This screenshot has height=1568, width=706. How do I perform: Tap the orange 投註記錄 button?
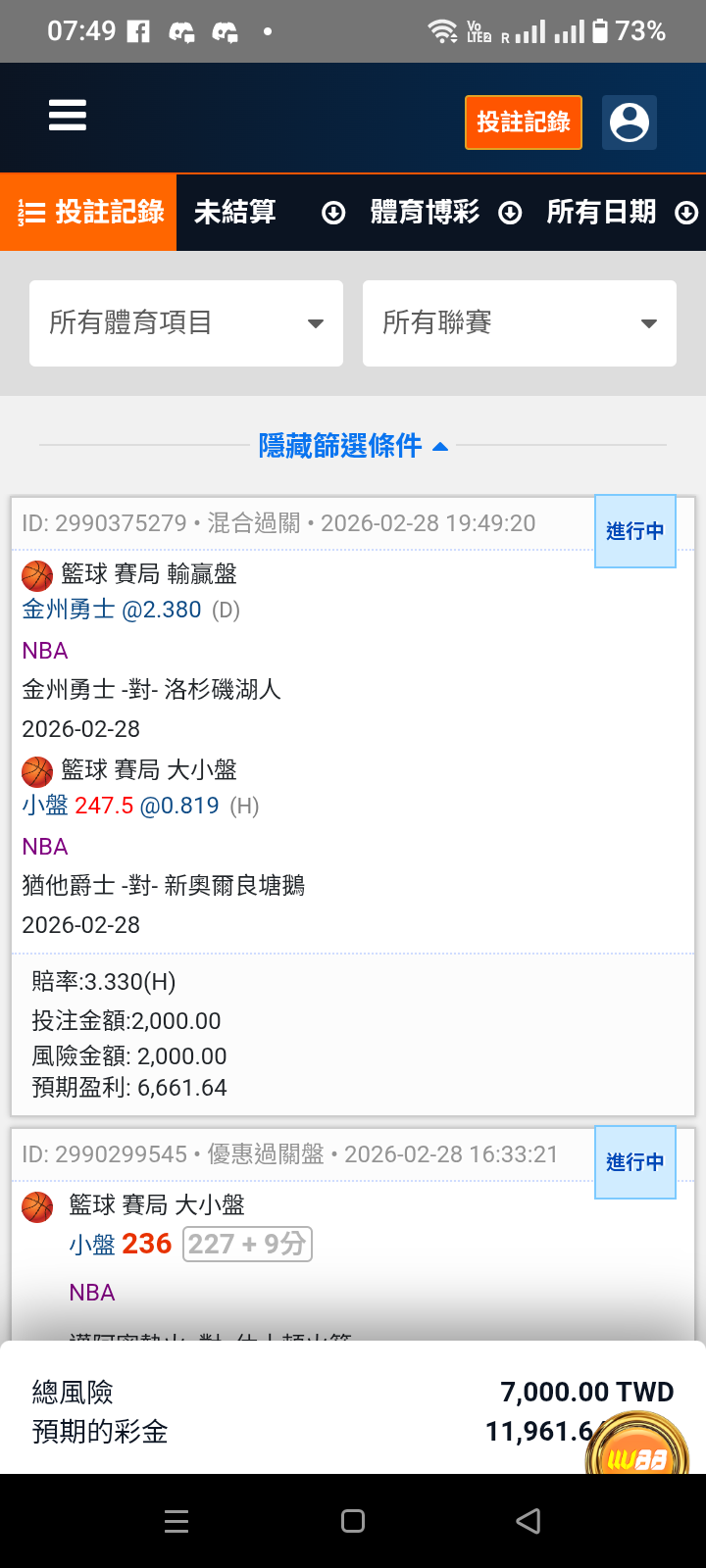point(524,122)
